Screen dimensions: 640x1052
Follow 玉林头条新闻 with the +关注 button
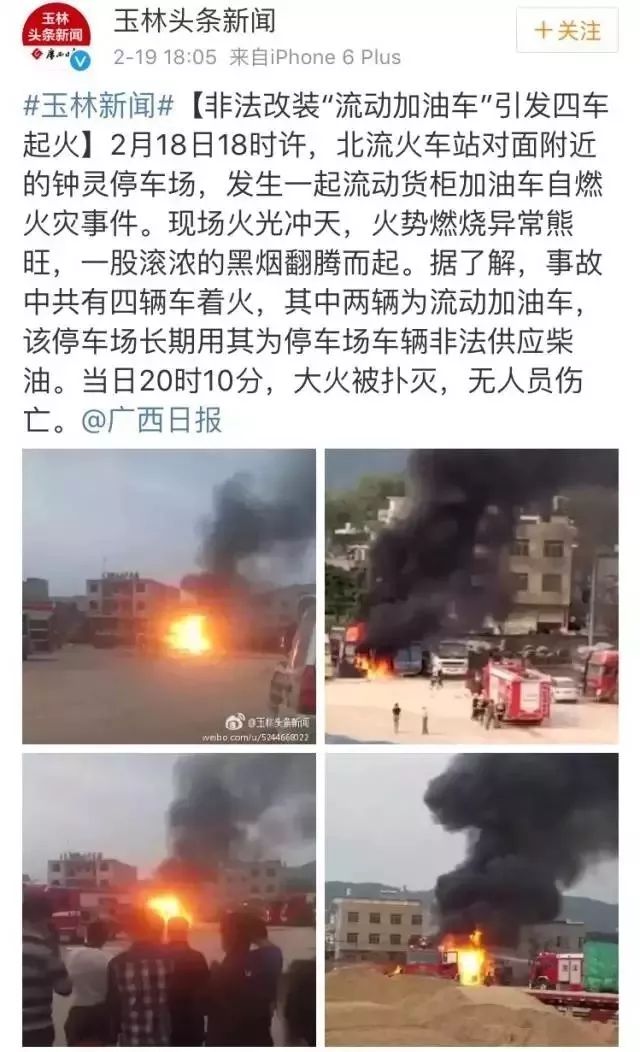[x=567, y=30]
